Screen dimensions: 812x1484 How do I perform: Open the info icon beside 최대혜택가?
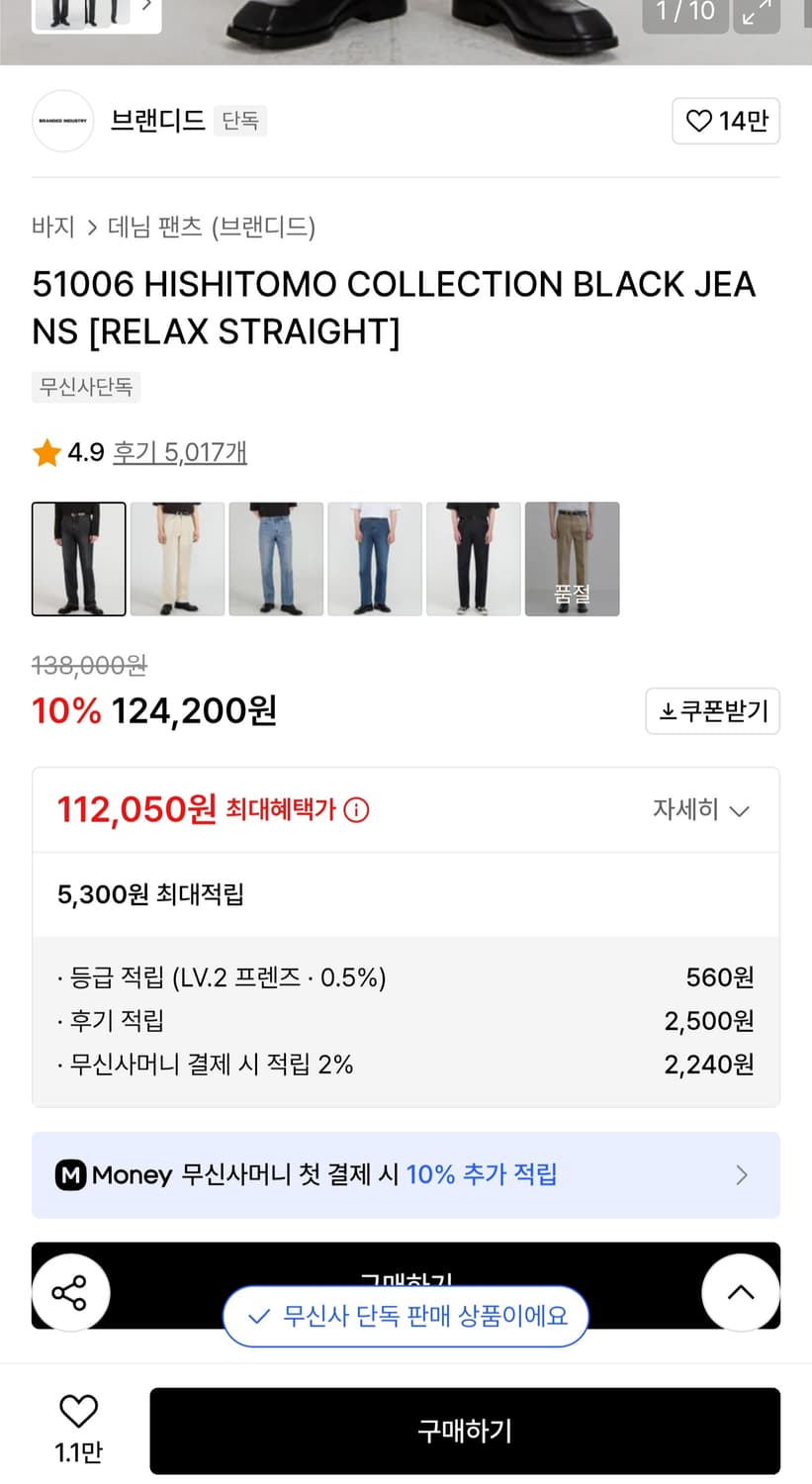pyautogui.click(x=356, y=809)
